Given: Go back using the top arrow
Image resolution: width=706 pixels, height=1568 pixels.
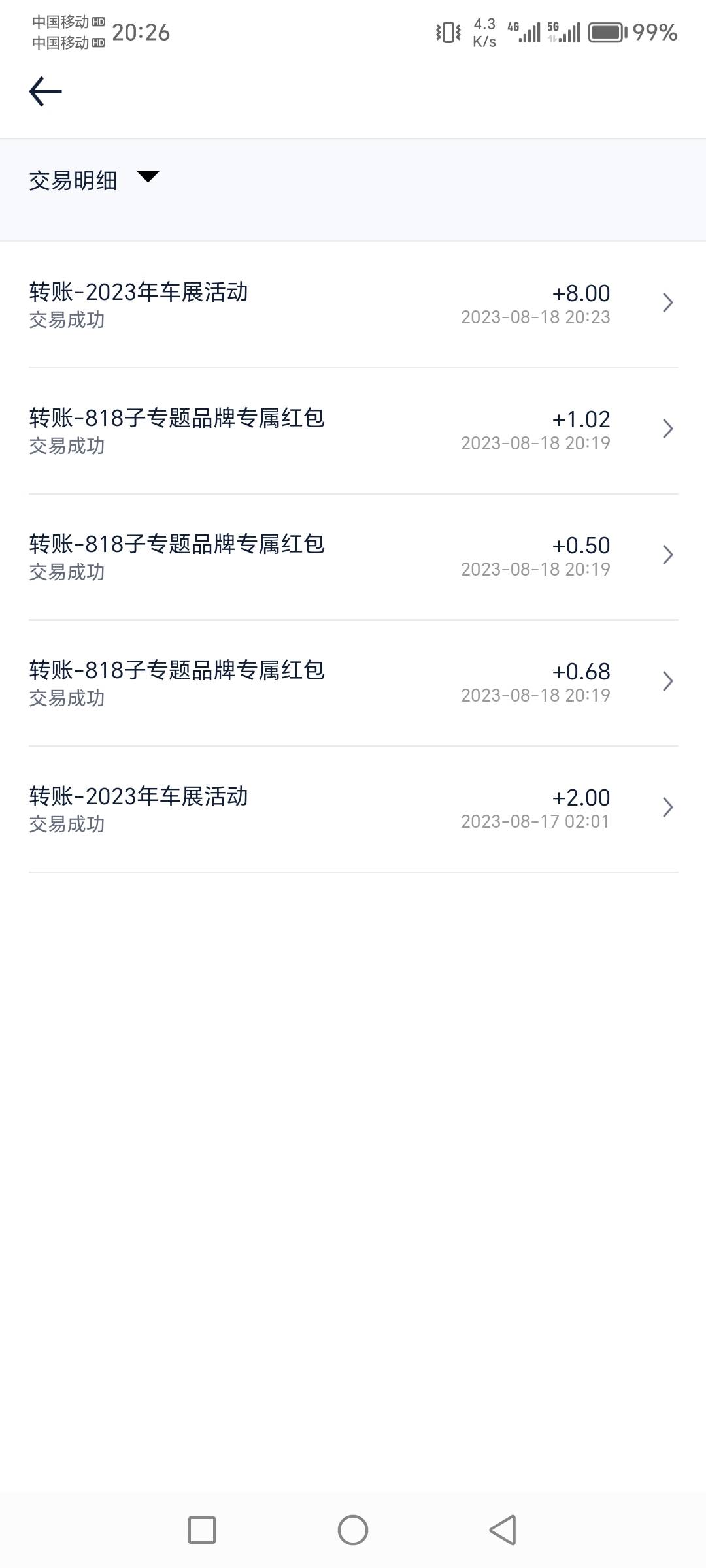Looking at the screenshot, I should point(46,91).
